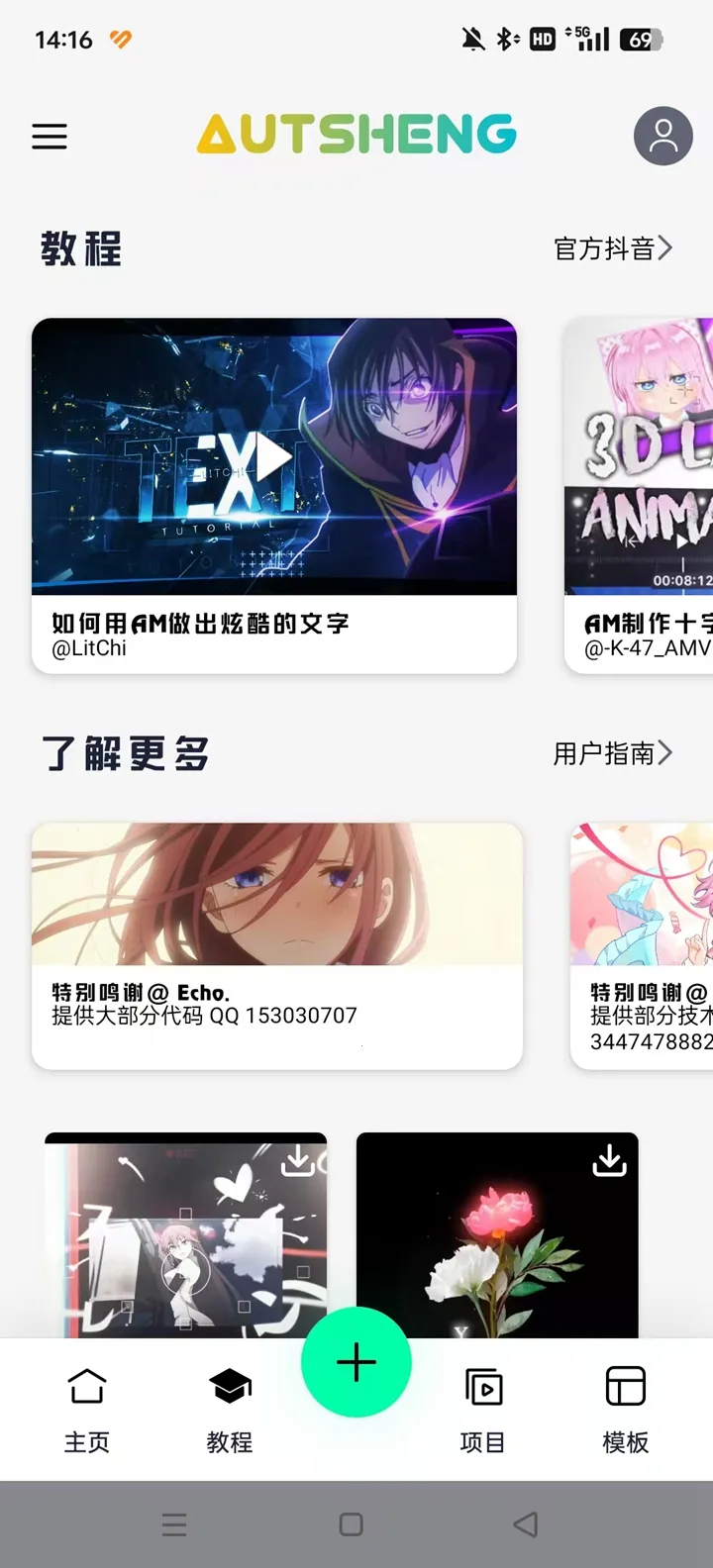Tap the green plus creation button
The height and width of the screenshot is (1568, 713).
pyautogui.click(x=356, y=1361)
